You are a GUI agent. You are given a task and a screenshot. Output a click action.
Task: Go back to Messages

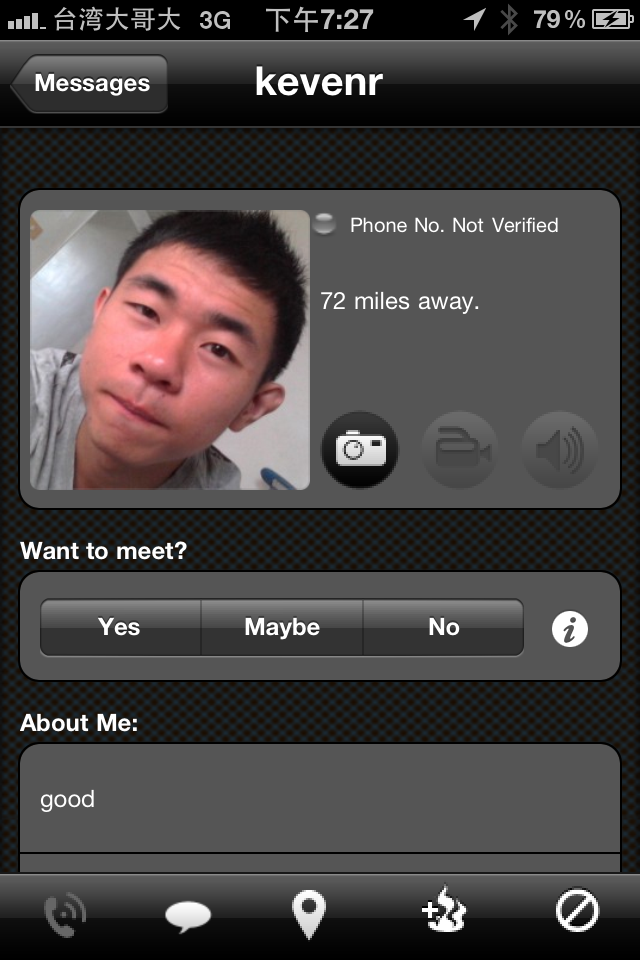coord(90,84)
